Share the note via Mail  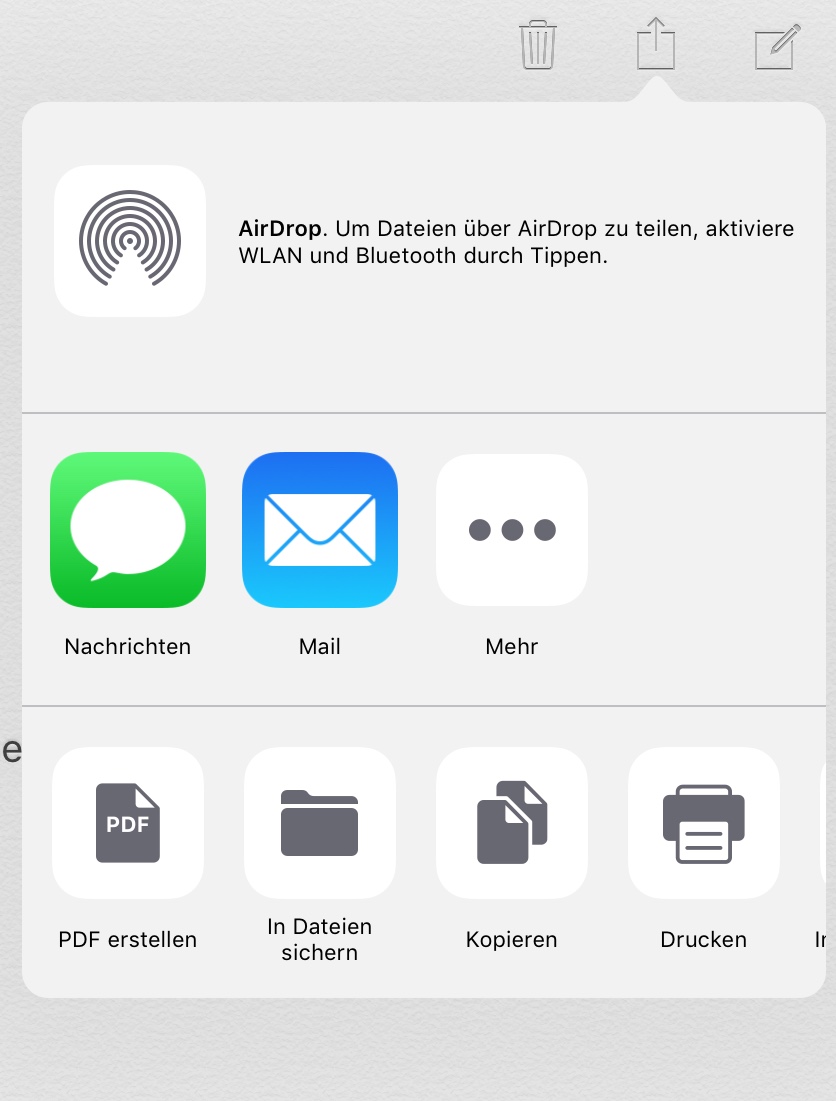[320, 530]
